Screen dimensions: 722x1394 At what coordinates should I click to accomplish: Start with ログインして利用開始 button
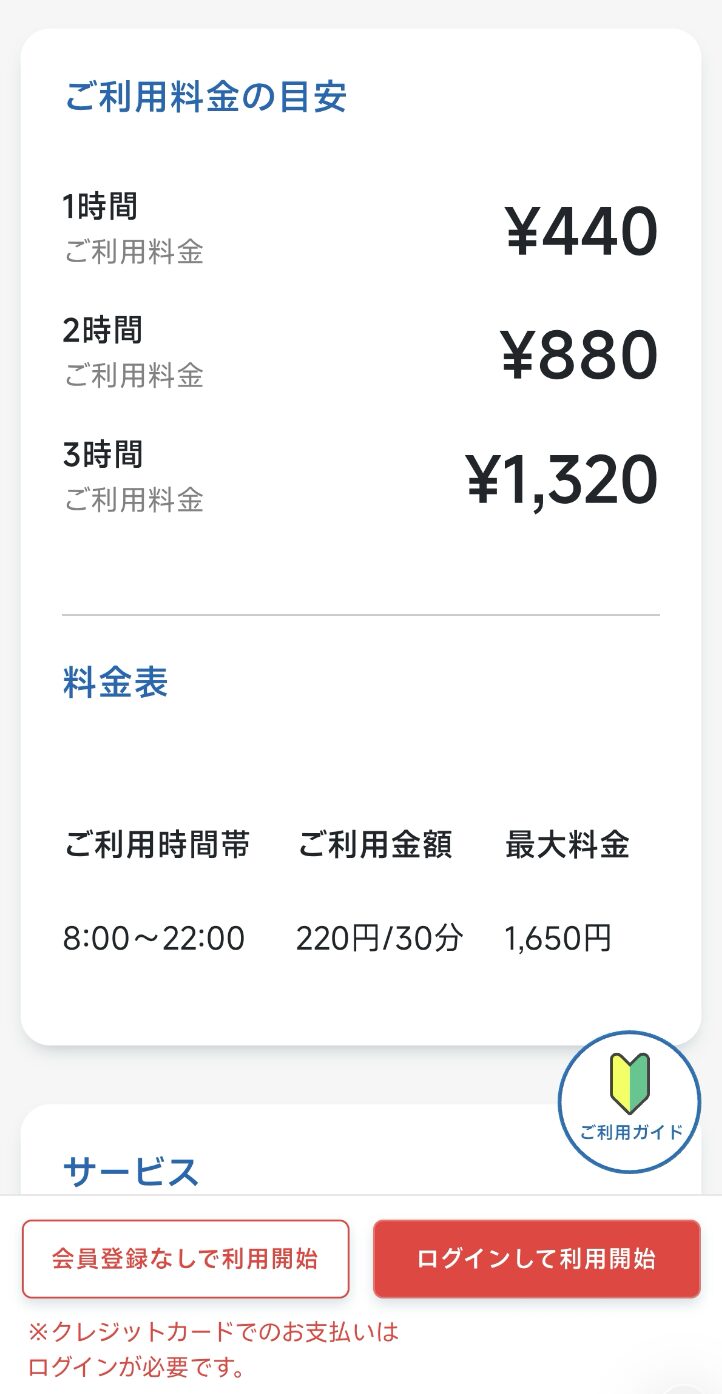536,1258
